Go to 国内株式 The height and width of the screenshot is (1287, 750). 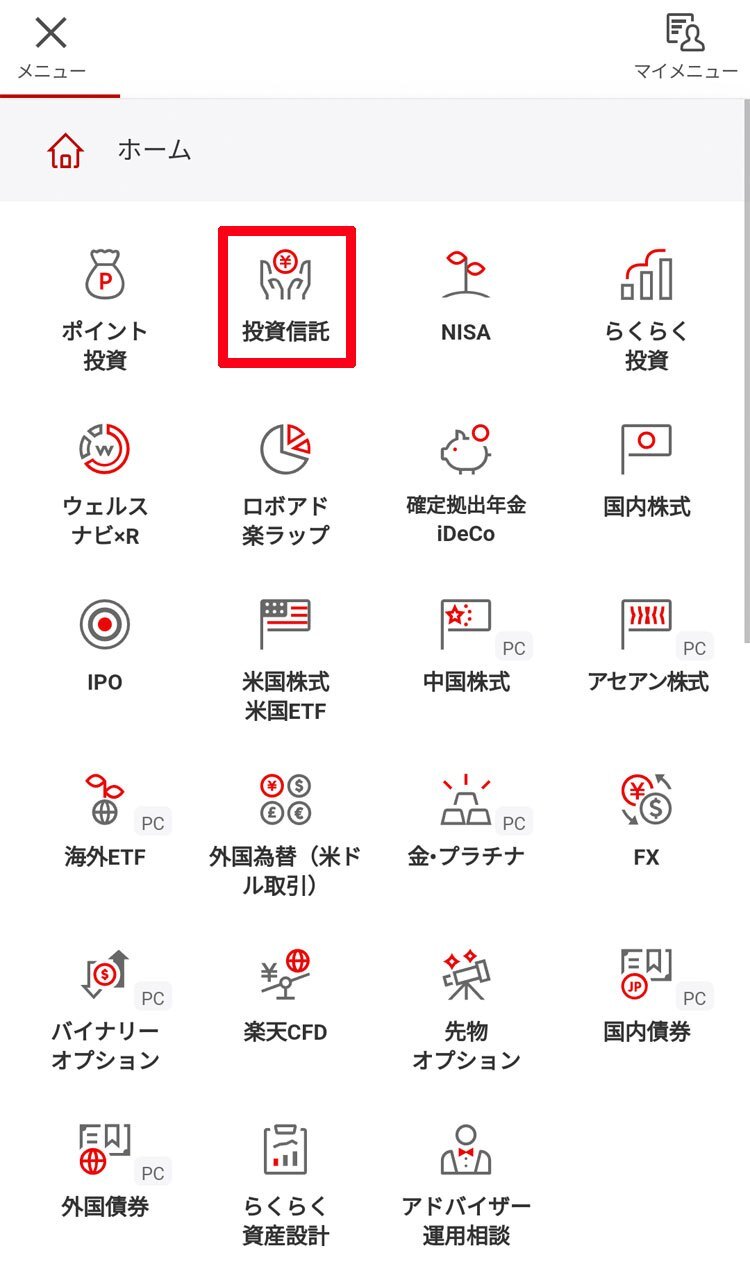click(x=647, y=472)
